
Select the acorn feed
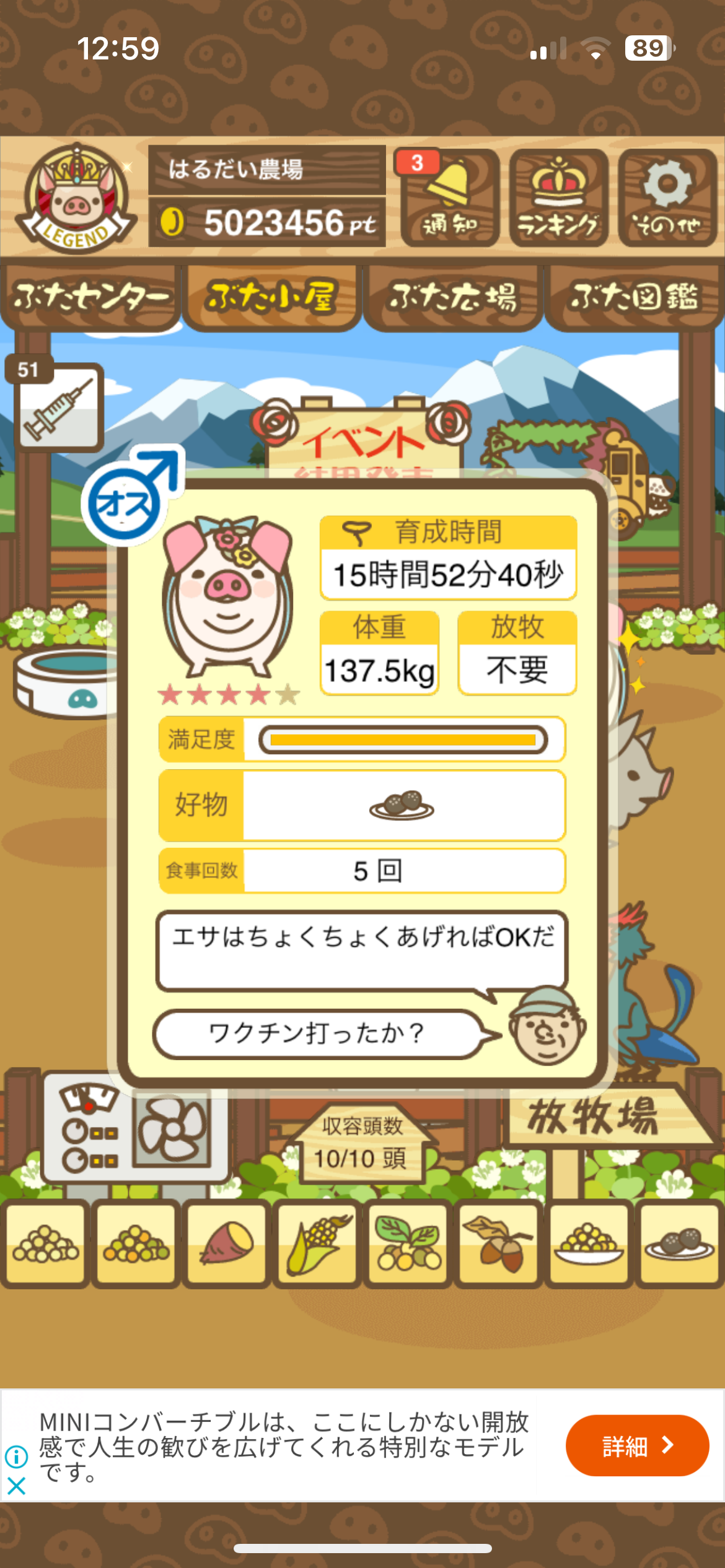pyautogui.click(x=498, y=1244)
